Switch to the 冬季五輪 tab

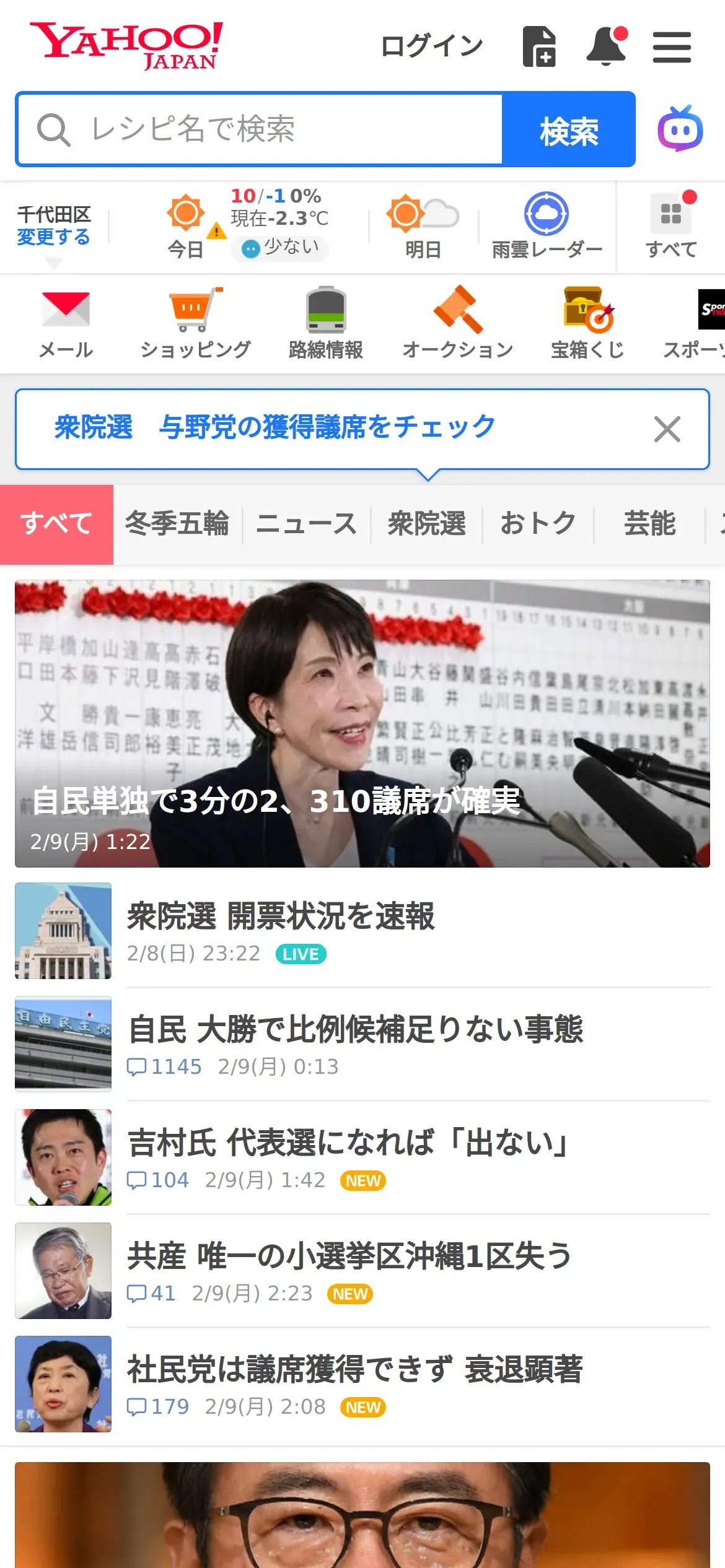point(177,524)
